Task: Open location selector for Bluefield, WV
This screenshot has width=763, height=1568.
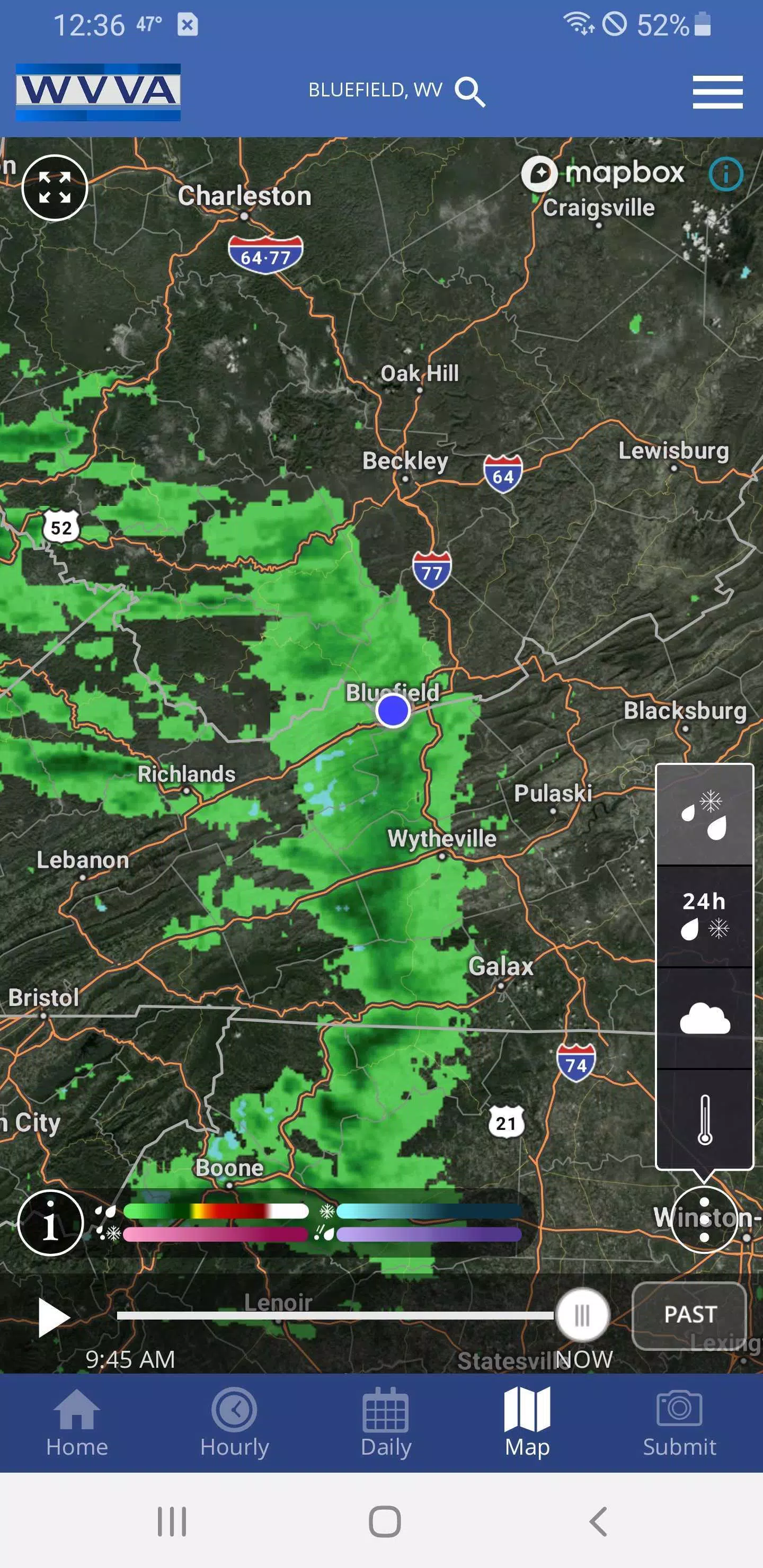Action: click(376, 90)
